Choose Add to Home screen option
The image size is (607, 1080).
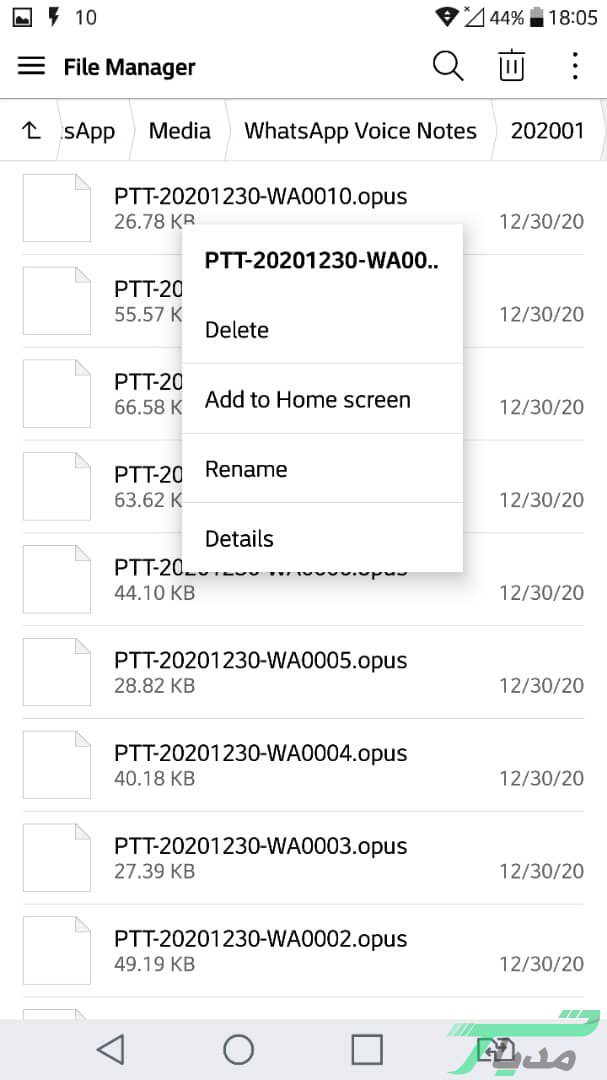[x=308, y=400]
